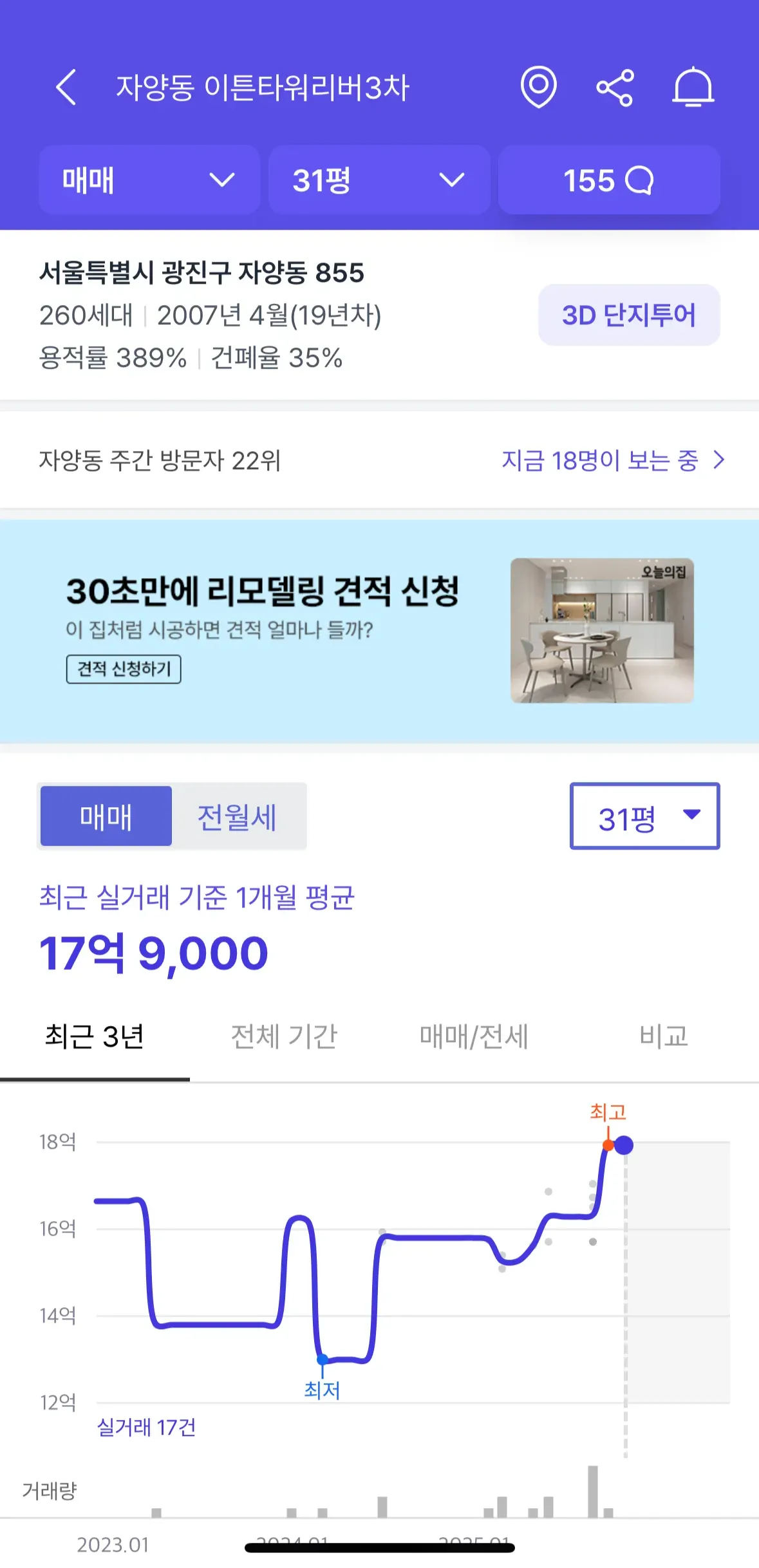759x1568 pixels.
Task: Expand the 31평 size dropdown in header
Action: (379, 180)
